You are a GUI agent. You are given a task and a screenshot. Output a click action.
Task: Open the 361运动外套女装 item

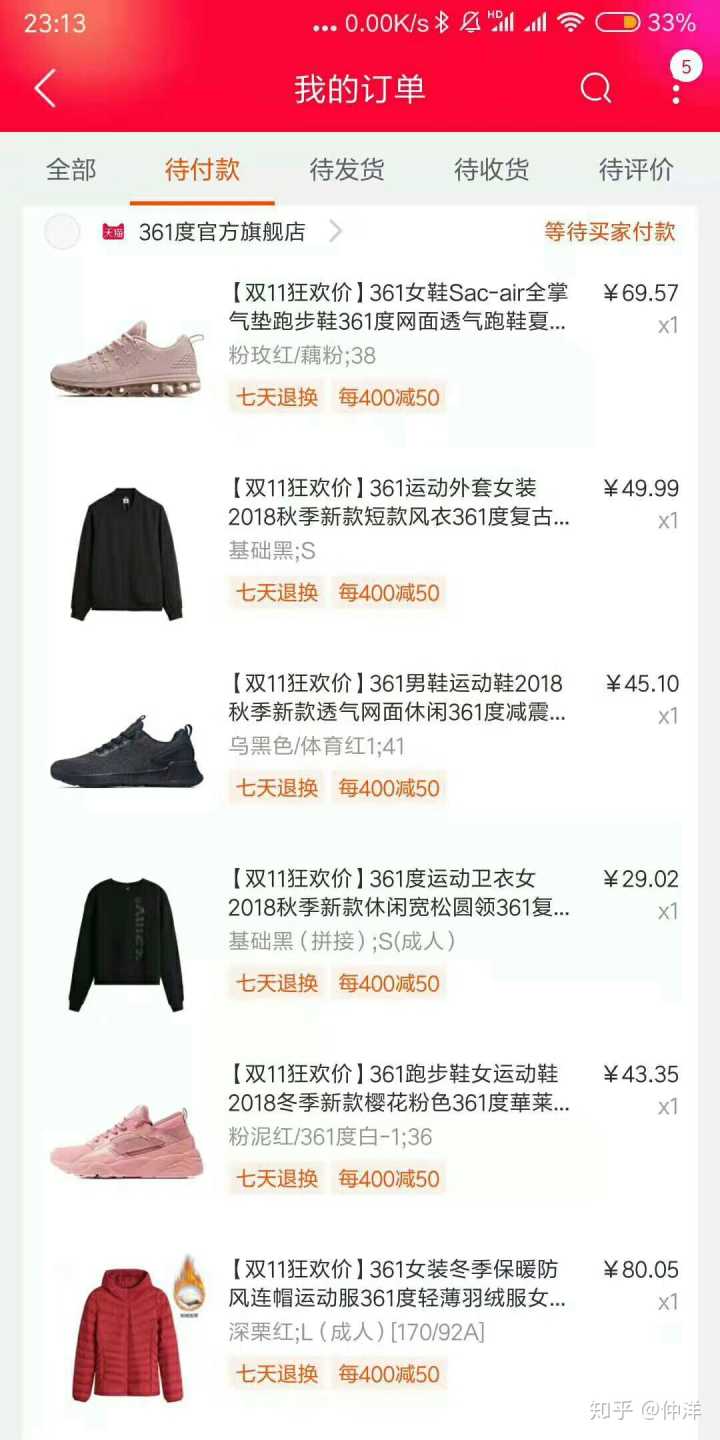pos(398,502)
